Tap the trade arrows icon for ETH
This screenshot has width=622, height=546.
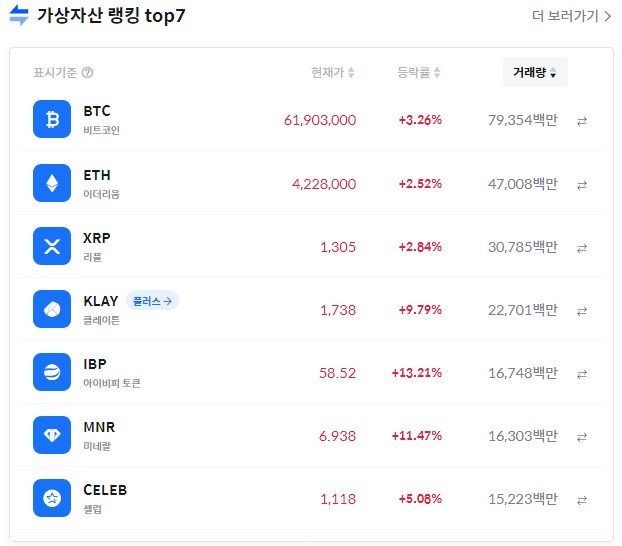[582, 185]
